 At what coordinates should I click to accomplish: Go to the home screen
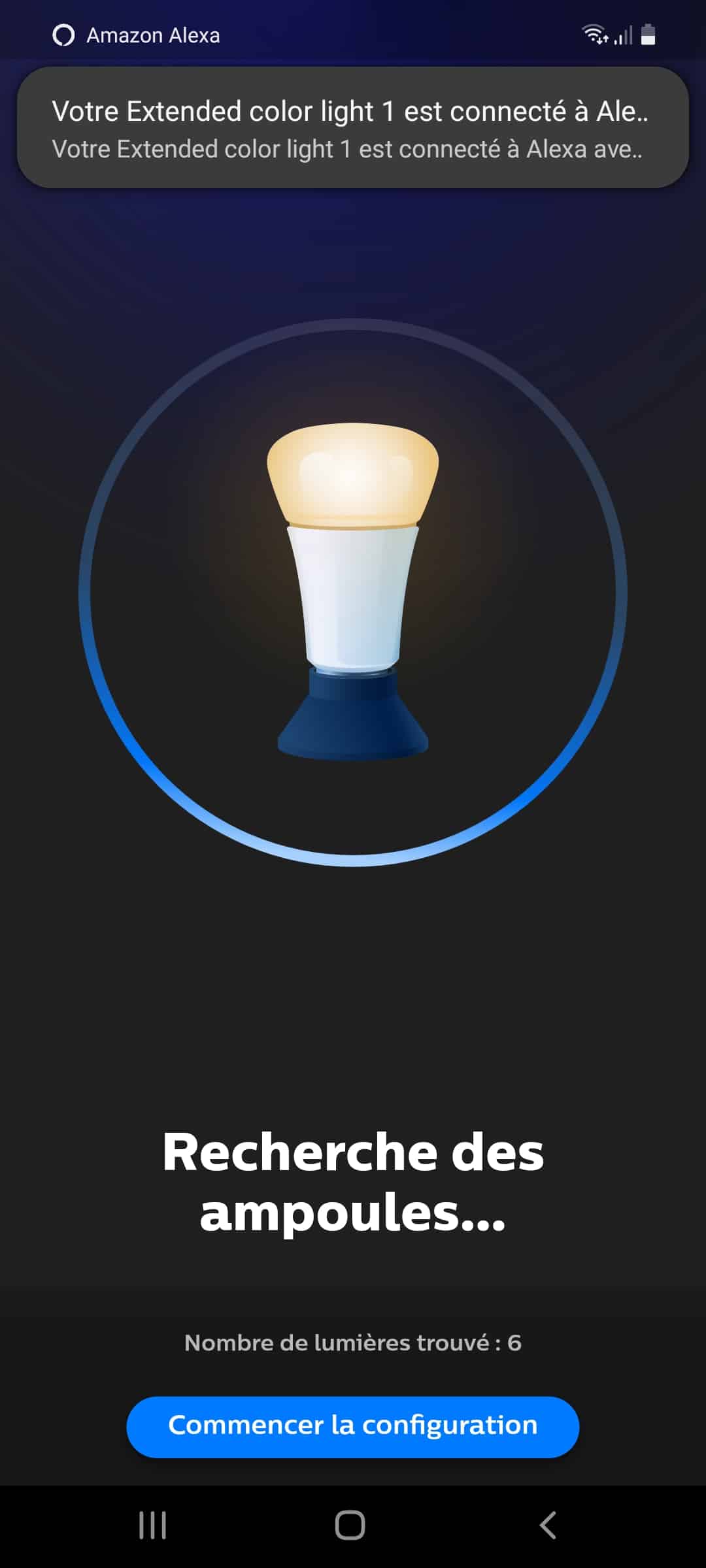click(x=350, y=1526)
